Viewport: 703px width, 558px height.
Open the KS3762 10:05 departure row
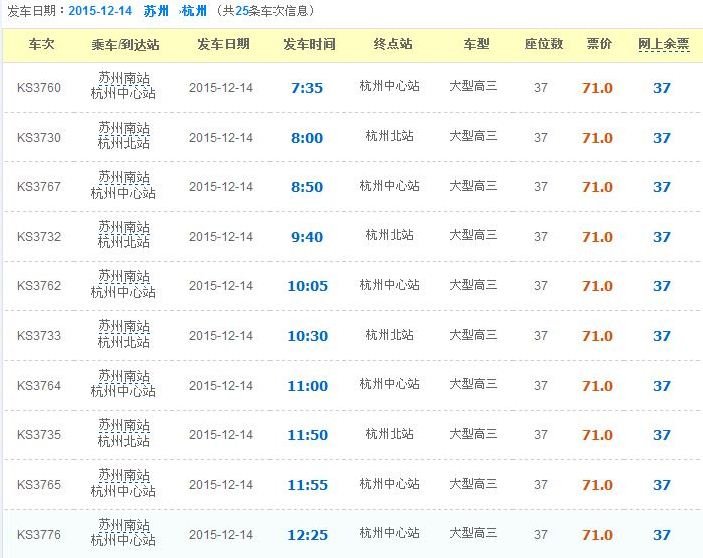(x=351, y=286)
